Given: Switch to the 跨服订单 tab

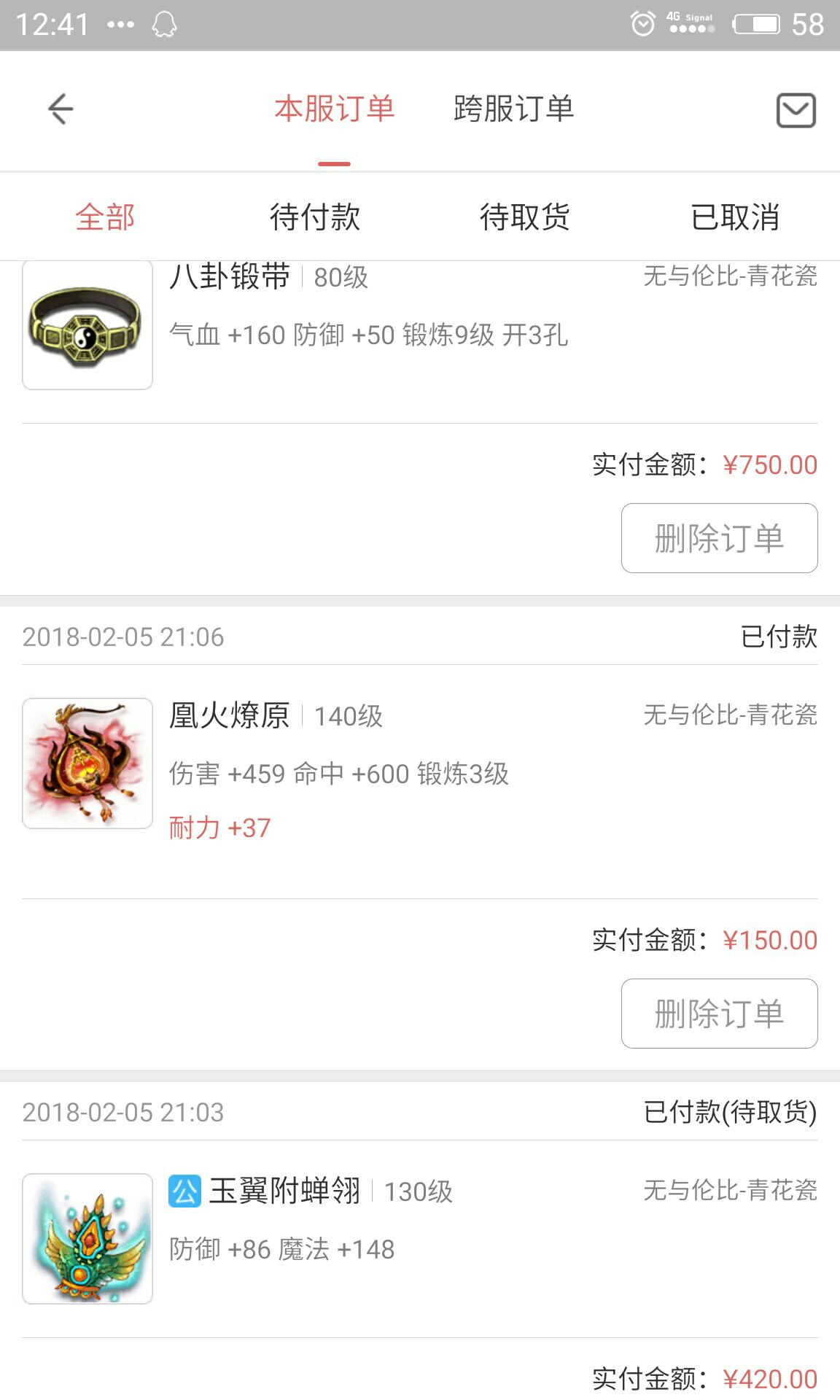Looking at the screenshot, I should click(514, 109).
